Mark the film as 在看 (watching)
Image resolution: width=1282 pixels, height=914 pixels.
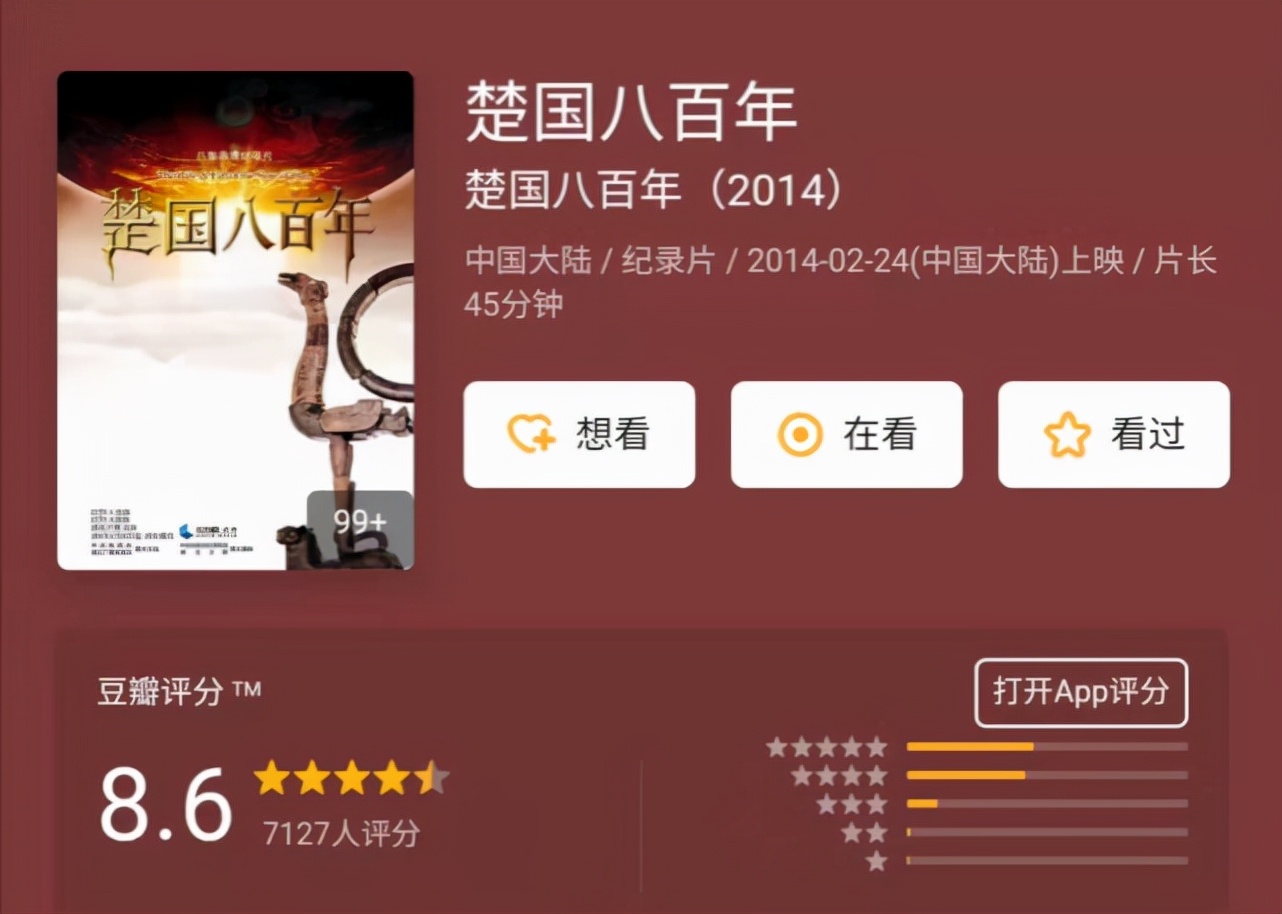click(x=846, y=435)
